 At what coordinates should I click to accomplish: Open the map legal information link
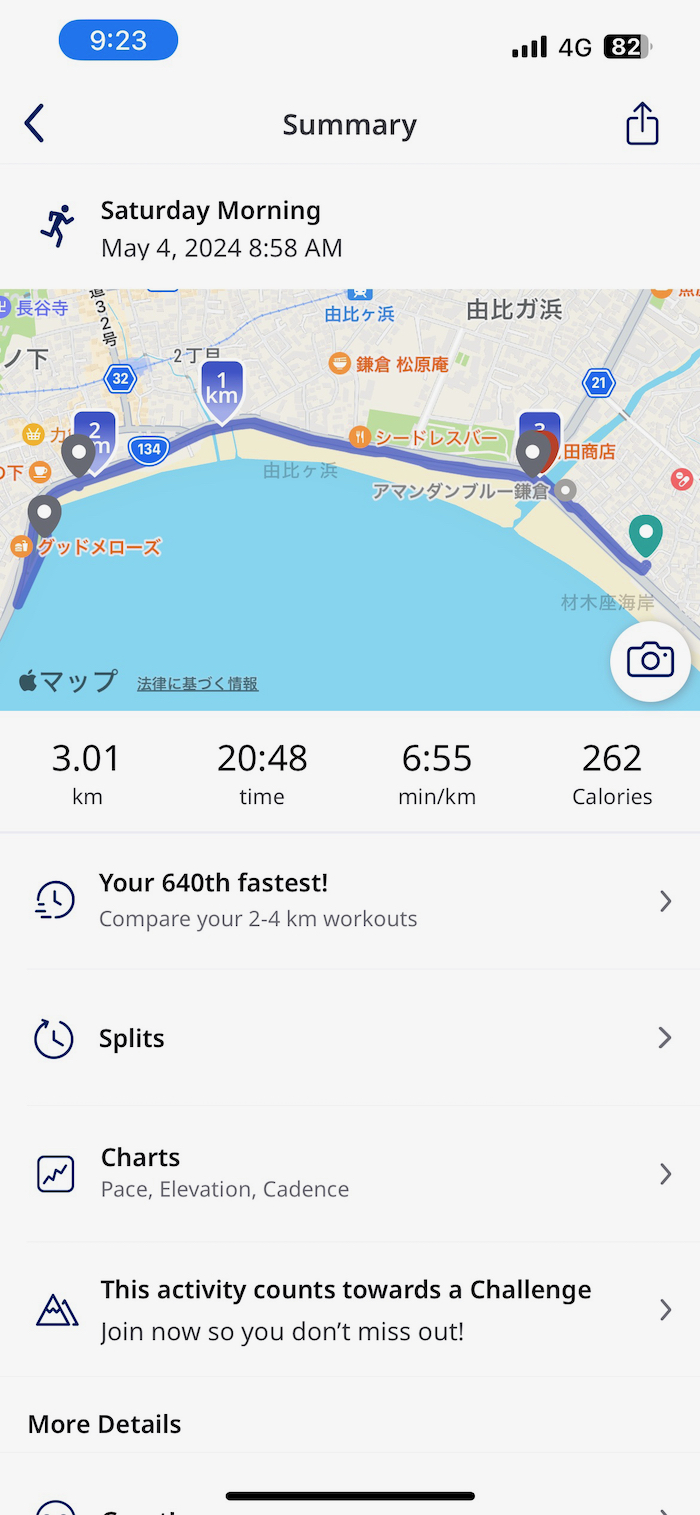click(197, 684)
